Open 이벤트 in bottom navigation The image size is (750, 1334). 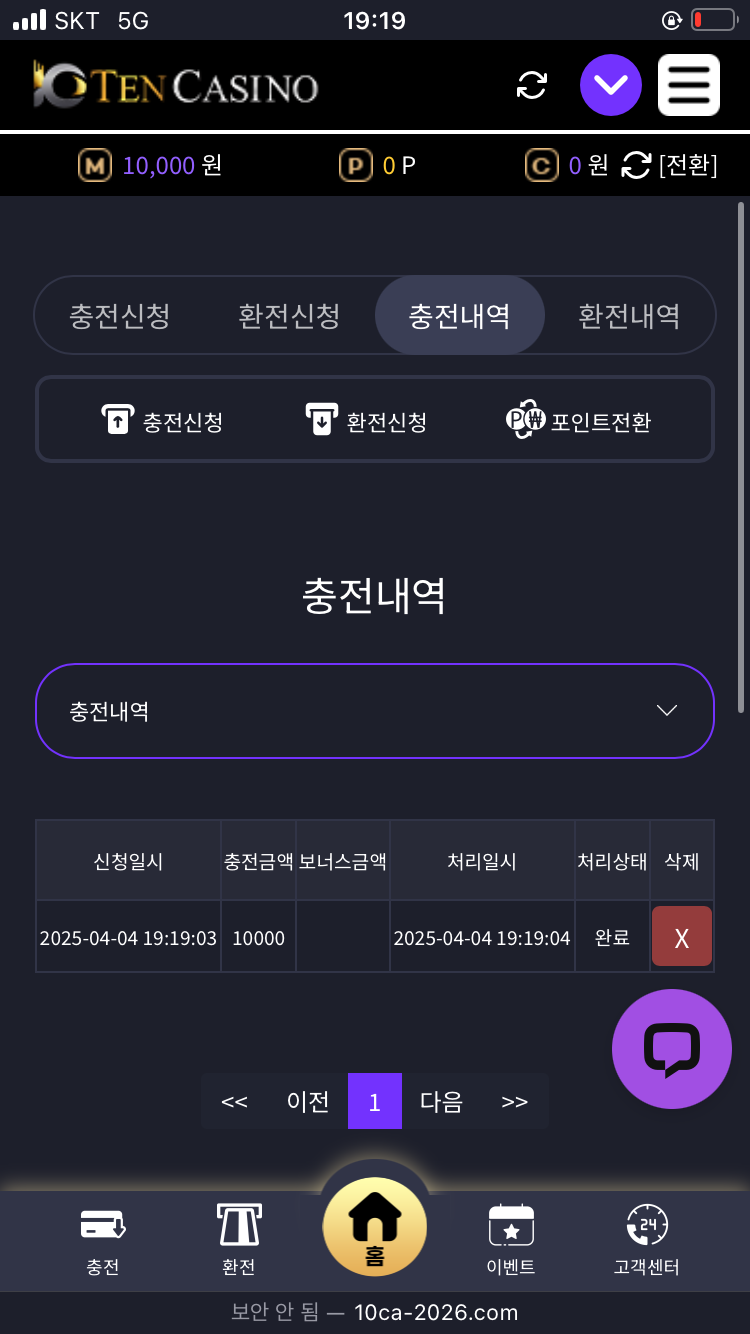pos(511,1240)
